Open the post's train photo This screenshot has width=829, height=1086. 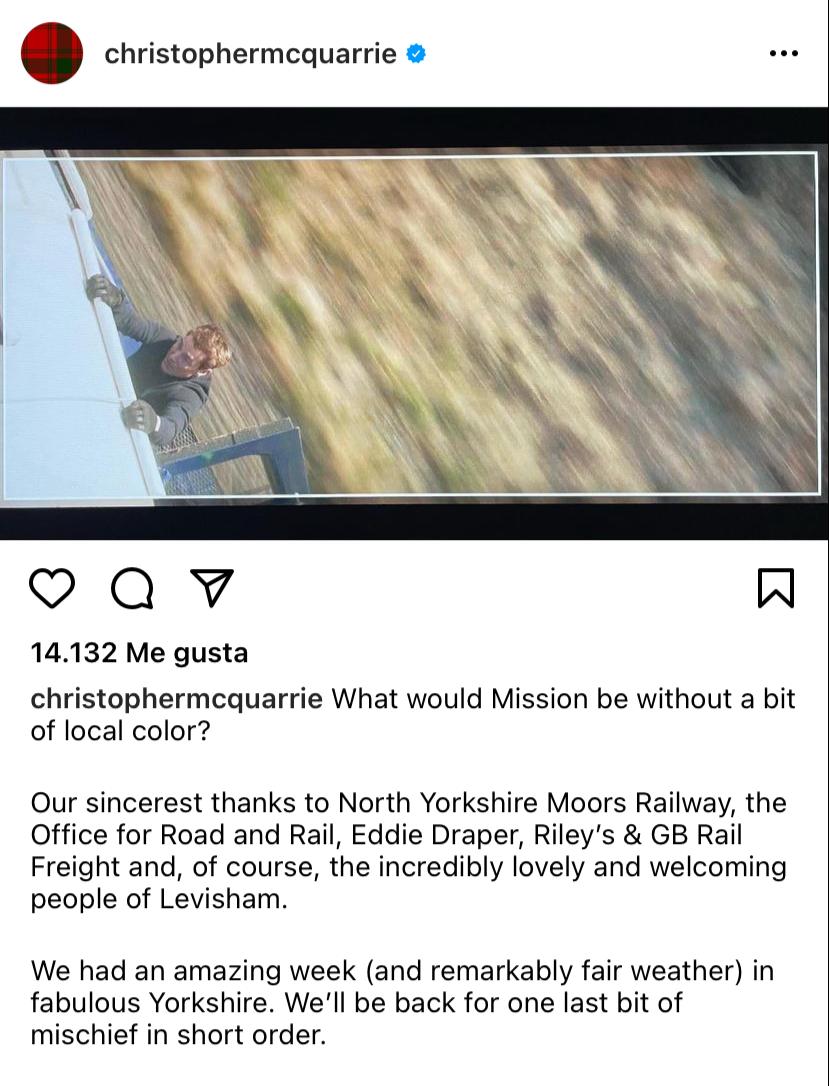point(414,322)
